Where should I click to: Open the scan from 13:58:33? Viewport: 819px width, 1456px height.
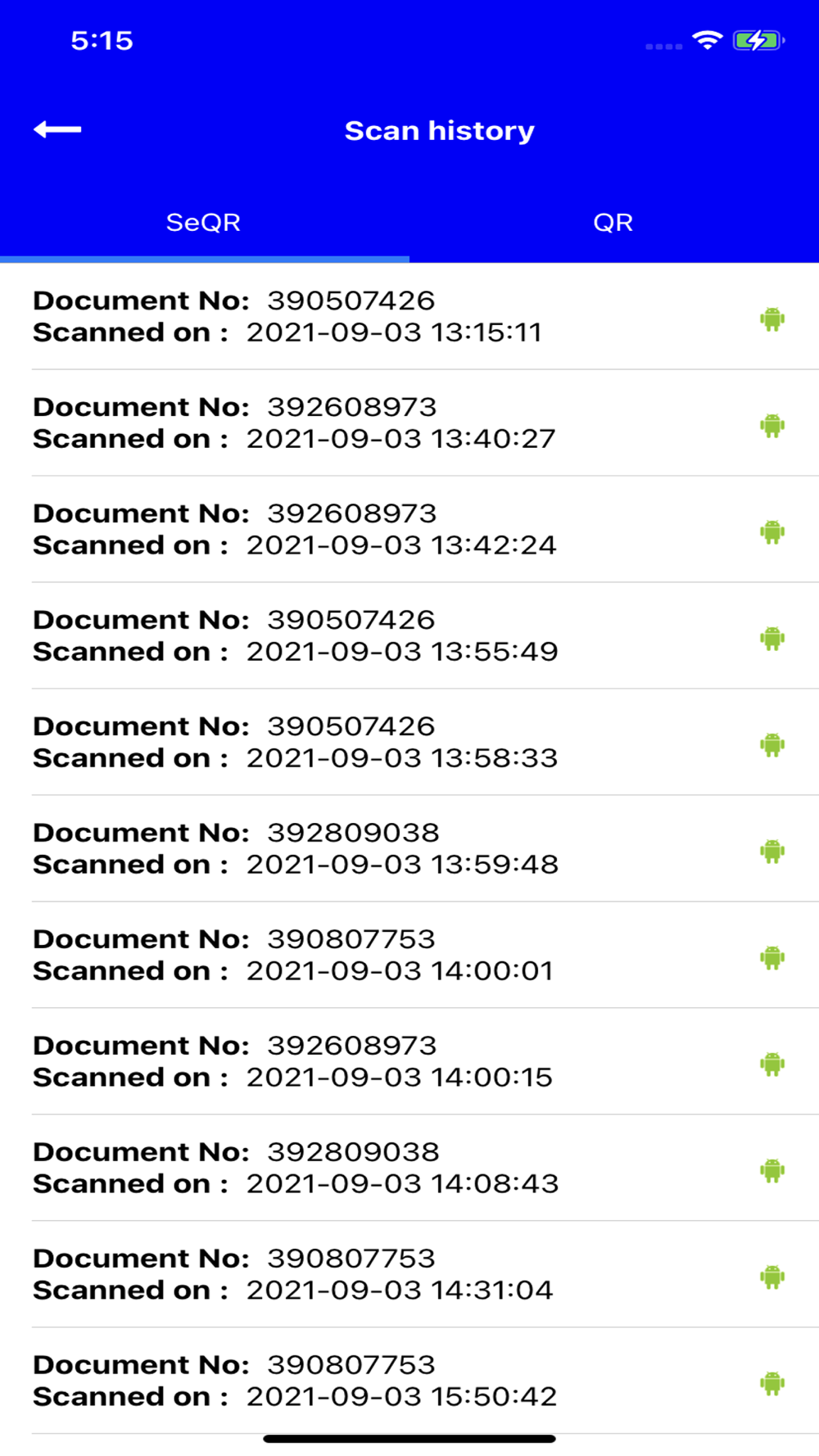click(x=409, y=742)
